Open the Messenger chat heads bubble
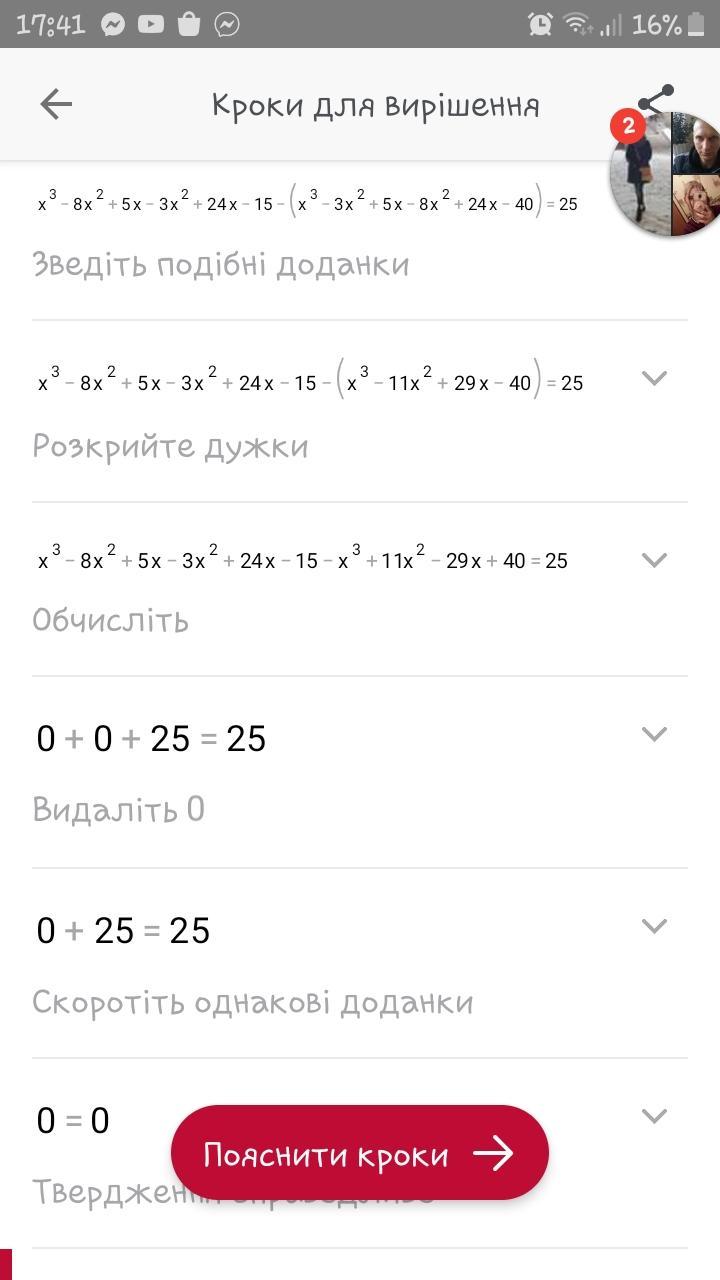This screenshot has height=1280, width=720. coord(665,172)
